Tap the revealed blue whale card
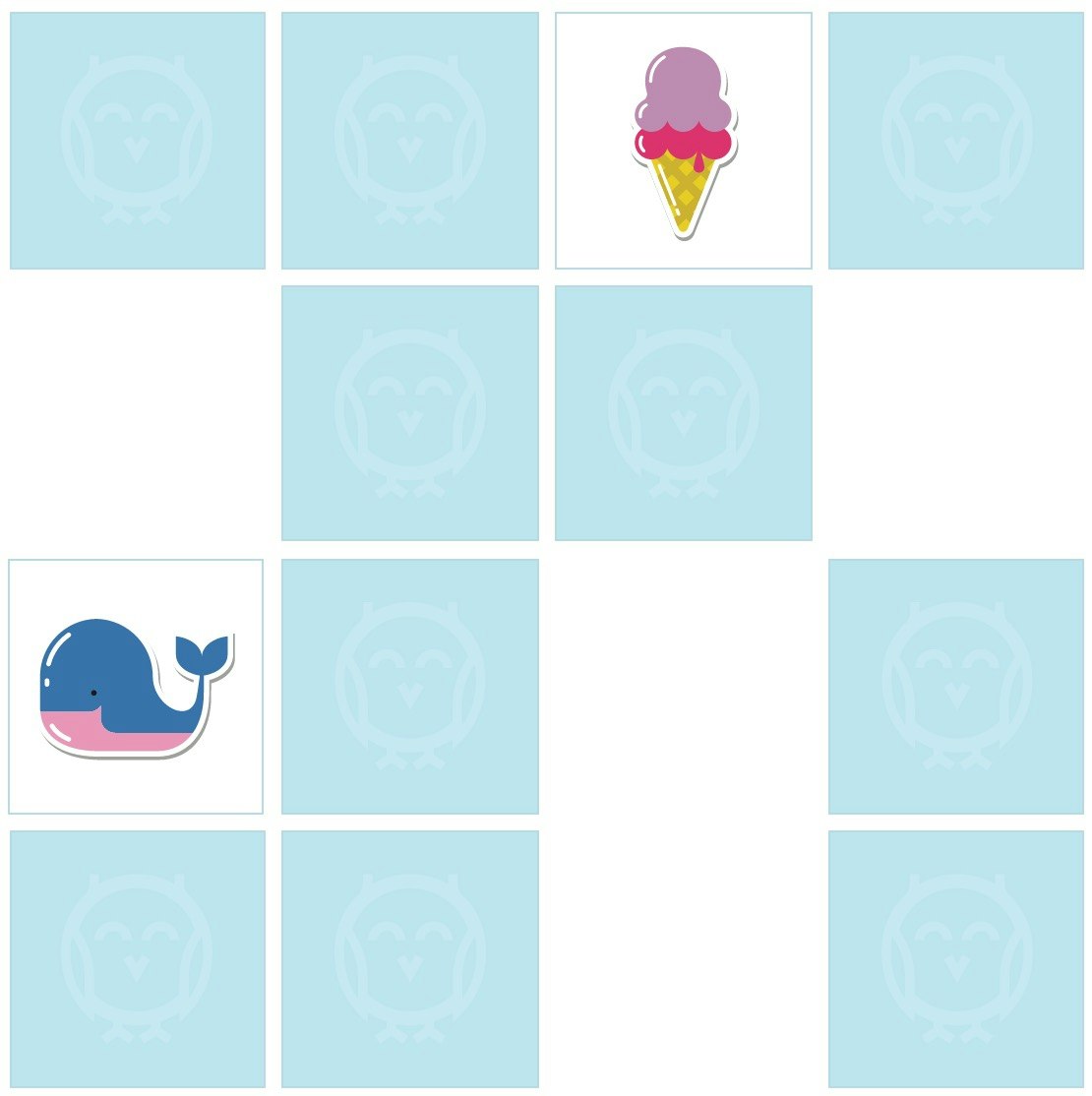This screenshot has height=1096, width=1092. 136,687
